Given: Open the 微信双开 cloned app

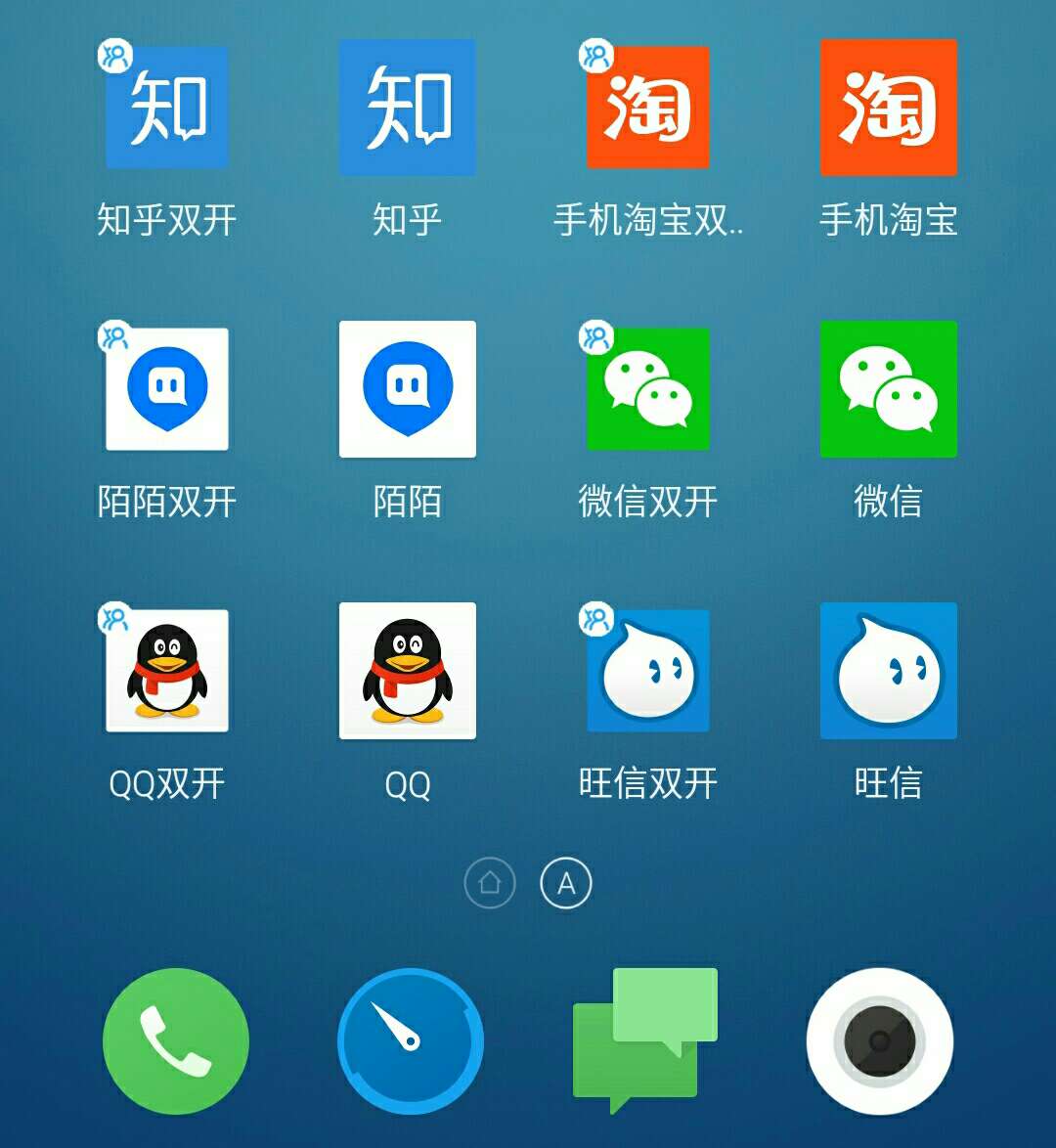Looking at the screenshot, I should (x=647, y=389).
